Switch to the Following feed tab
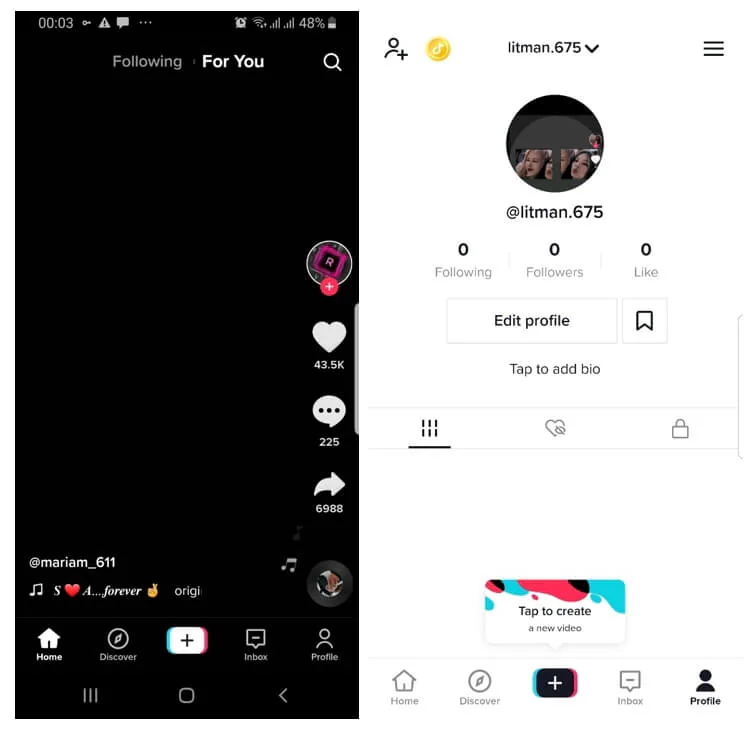 coord(147,62)
